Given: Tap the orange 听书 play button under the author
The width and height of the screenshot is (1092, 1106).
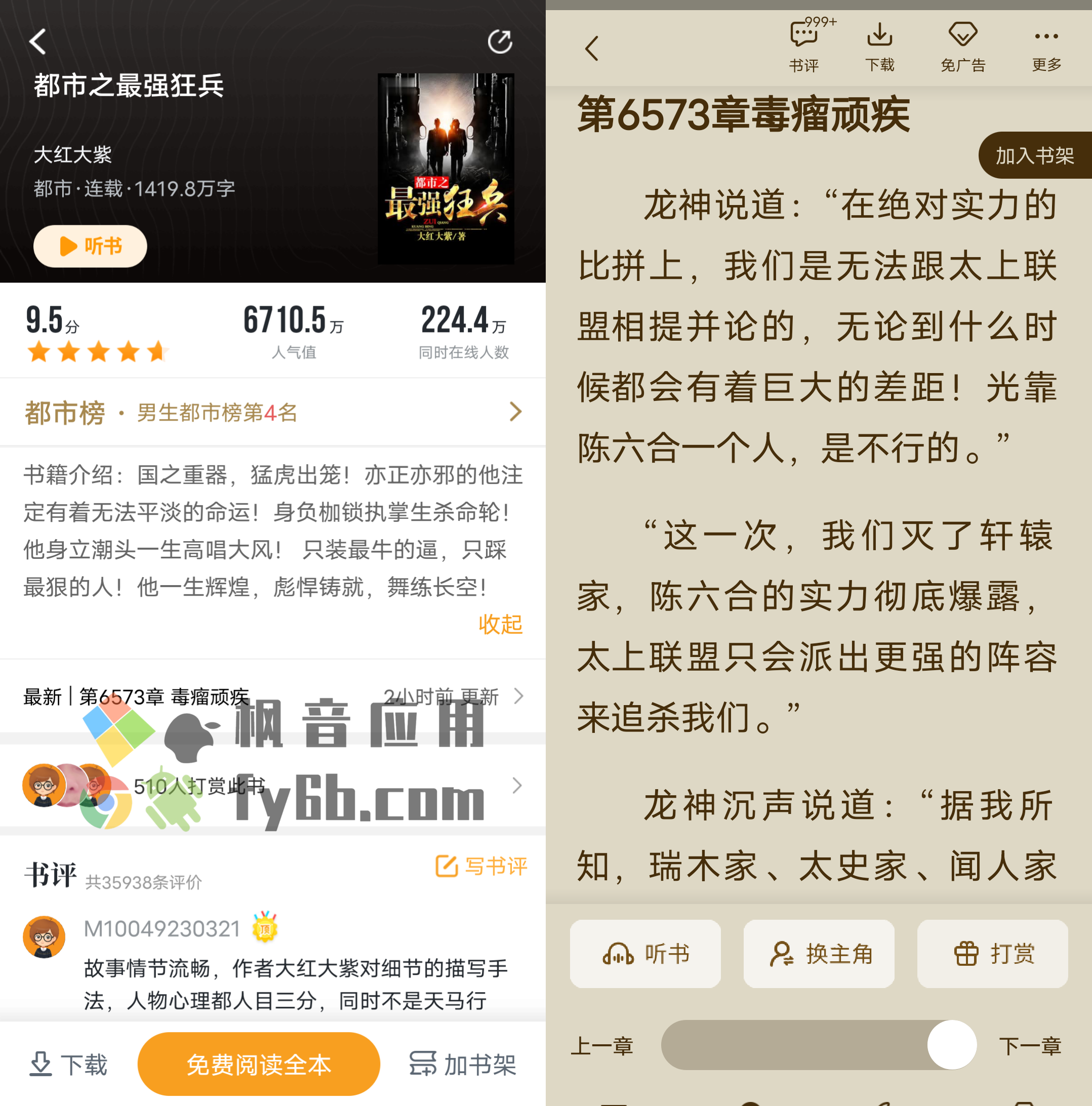Looking at the screenshot, I should [91, 246].
